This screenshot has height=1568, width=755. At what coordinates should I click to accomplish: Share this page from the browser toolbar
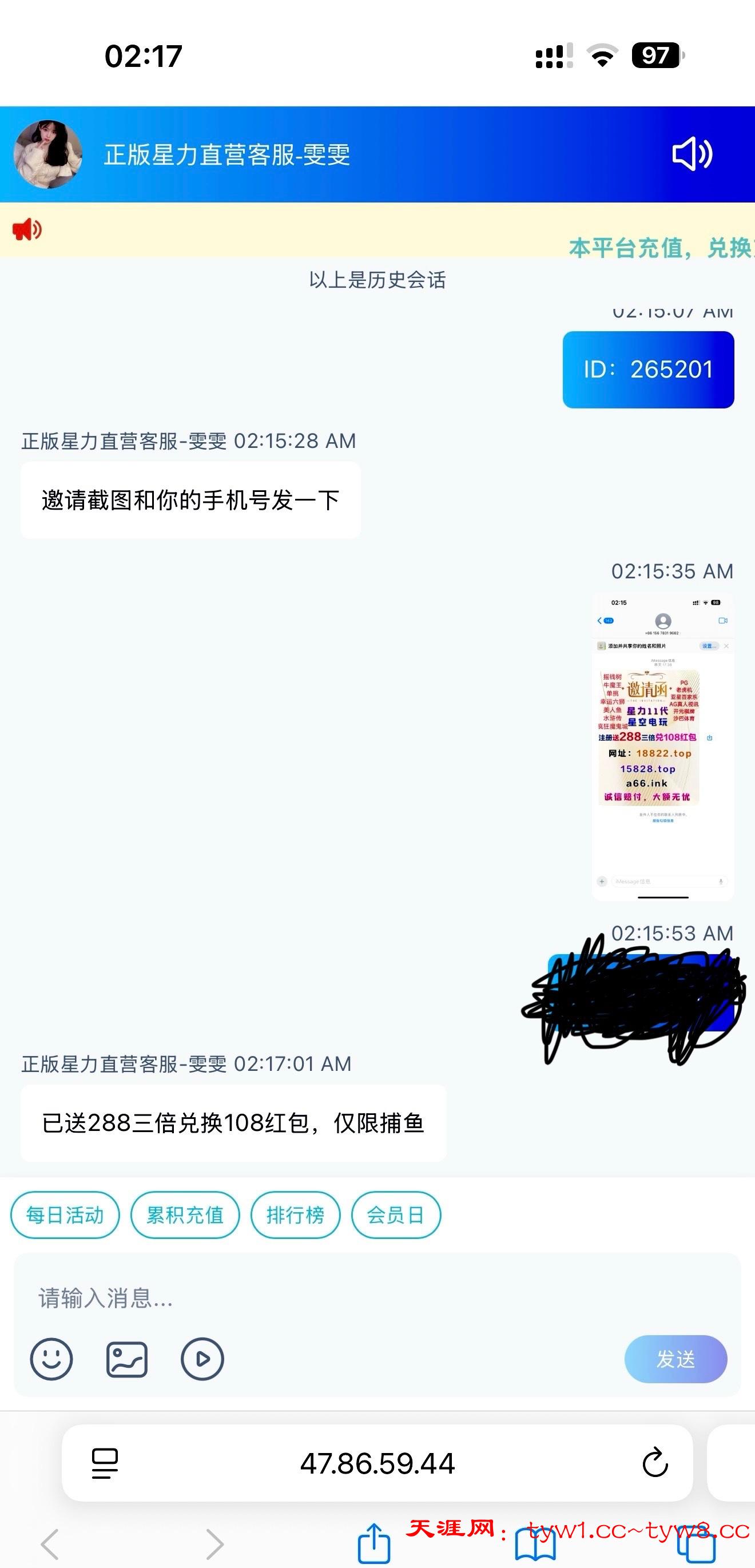373,1543
